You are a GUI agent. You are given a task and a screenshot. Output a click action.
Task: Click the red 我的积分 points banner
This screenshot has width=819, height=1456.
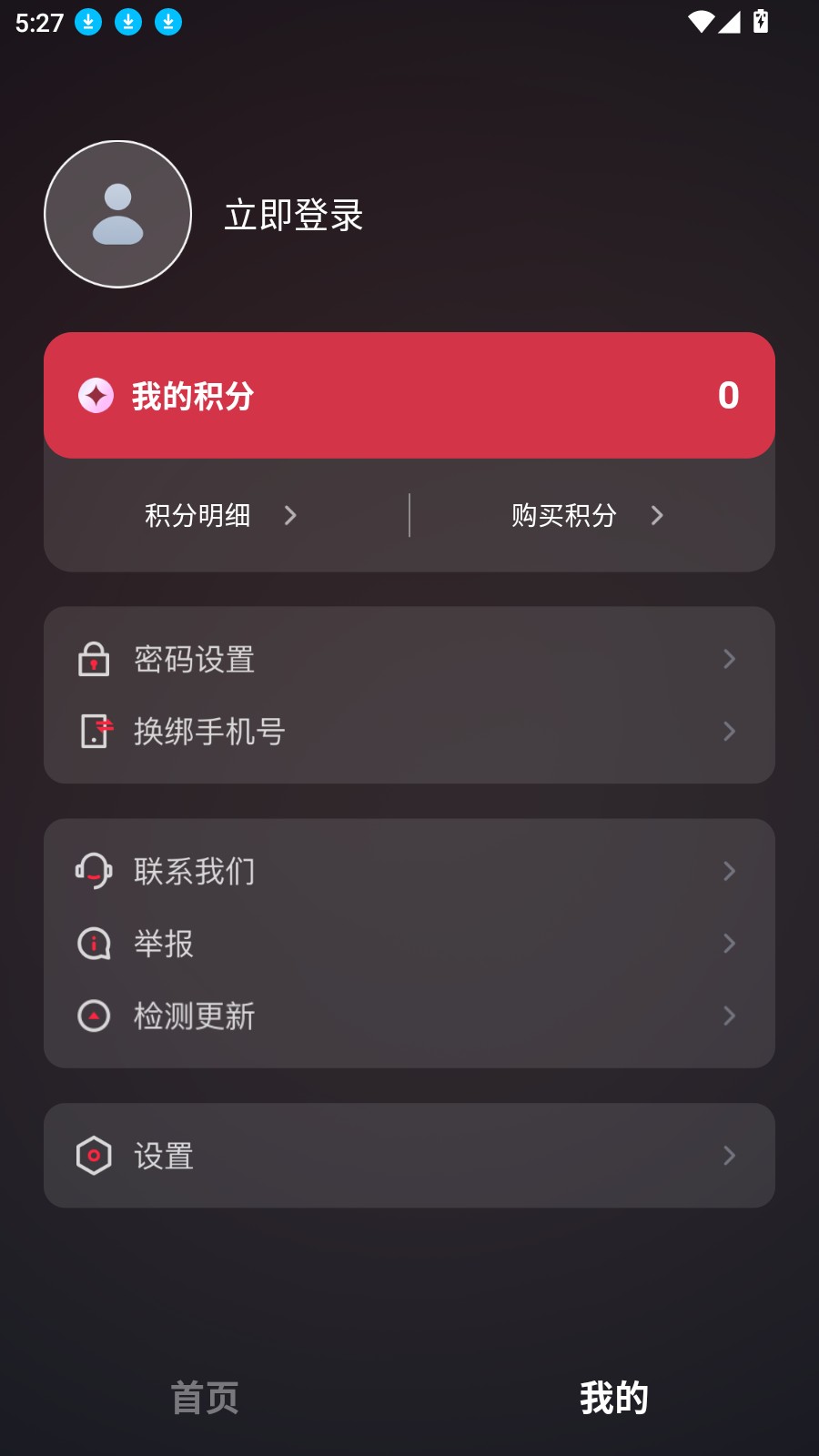[409, 395]
